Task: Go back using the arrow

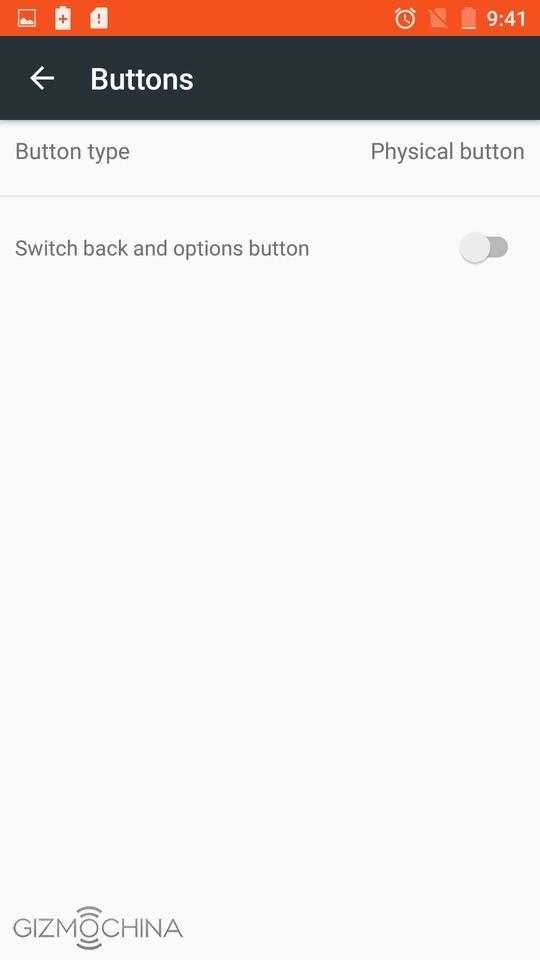Action: click(42, 78)
